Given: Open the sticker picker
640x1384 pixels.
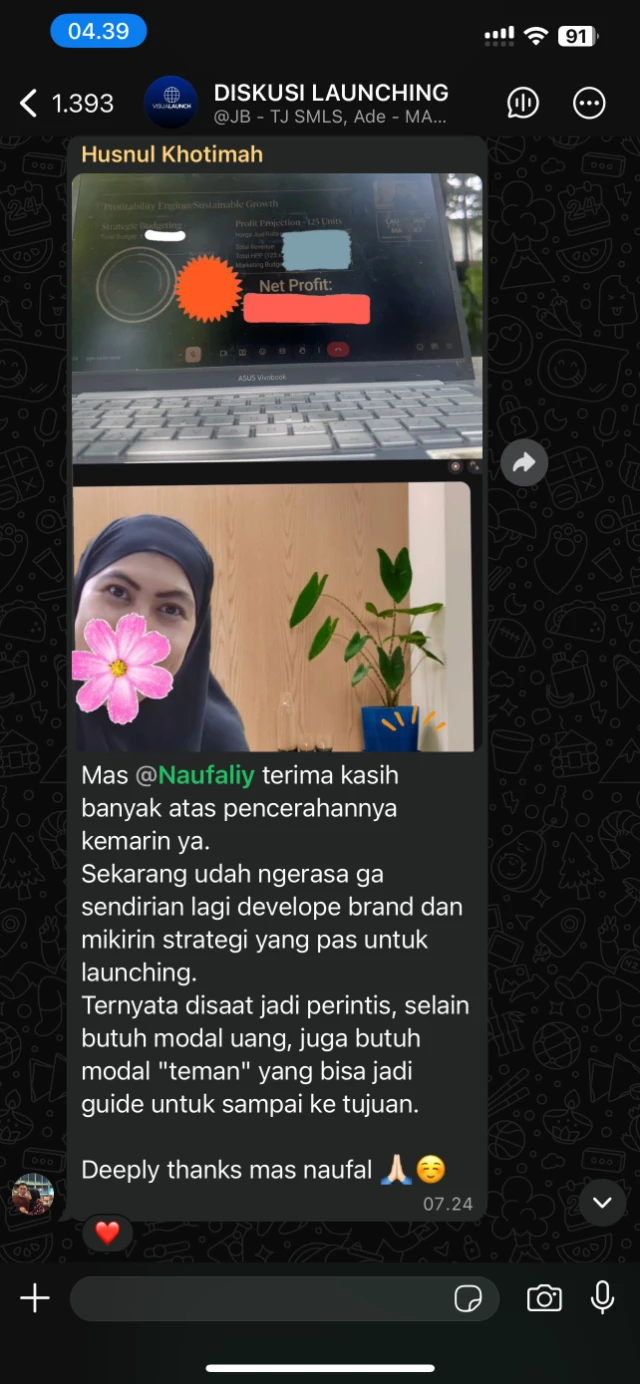Looking at the screenshot, I should pyautogui.click(x=468, y=1298).
